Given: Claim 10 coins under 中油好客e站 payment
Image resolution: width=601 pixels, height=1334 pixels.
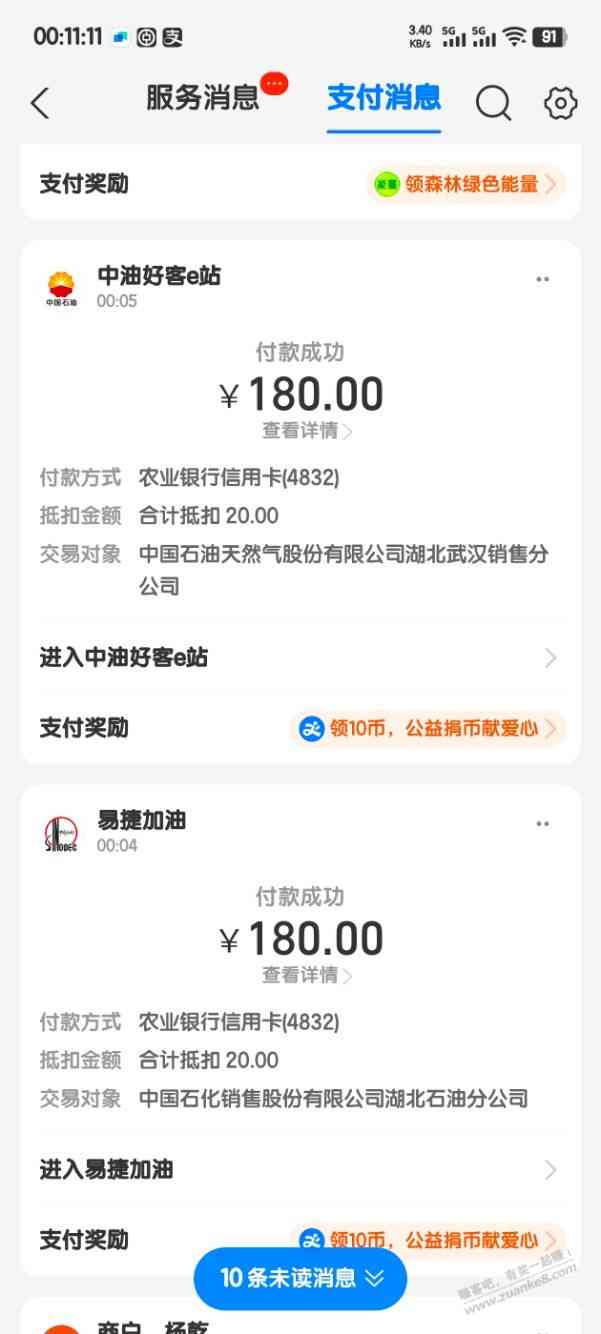Looking at the screenshot, I should point(429,728).
